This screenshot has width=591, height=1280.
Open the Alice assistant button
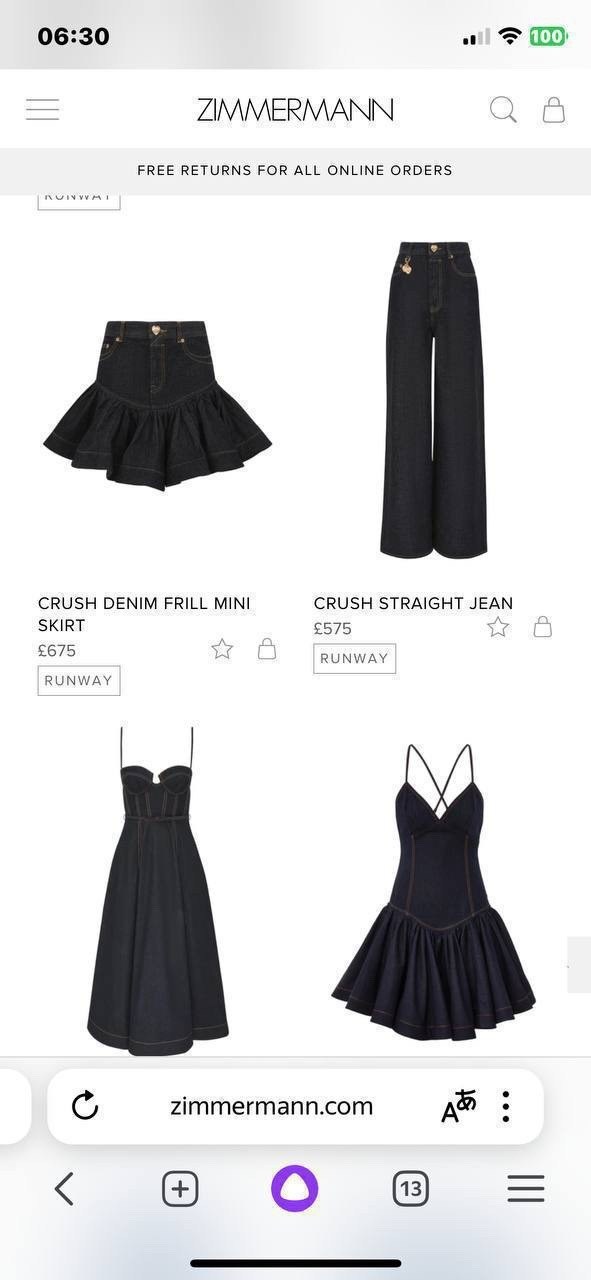coord(295,1189)
